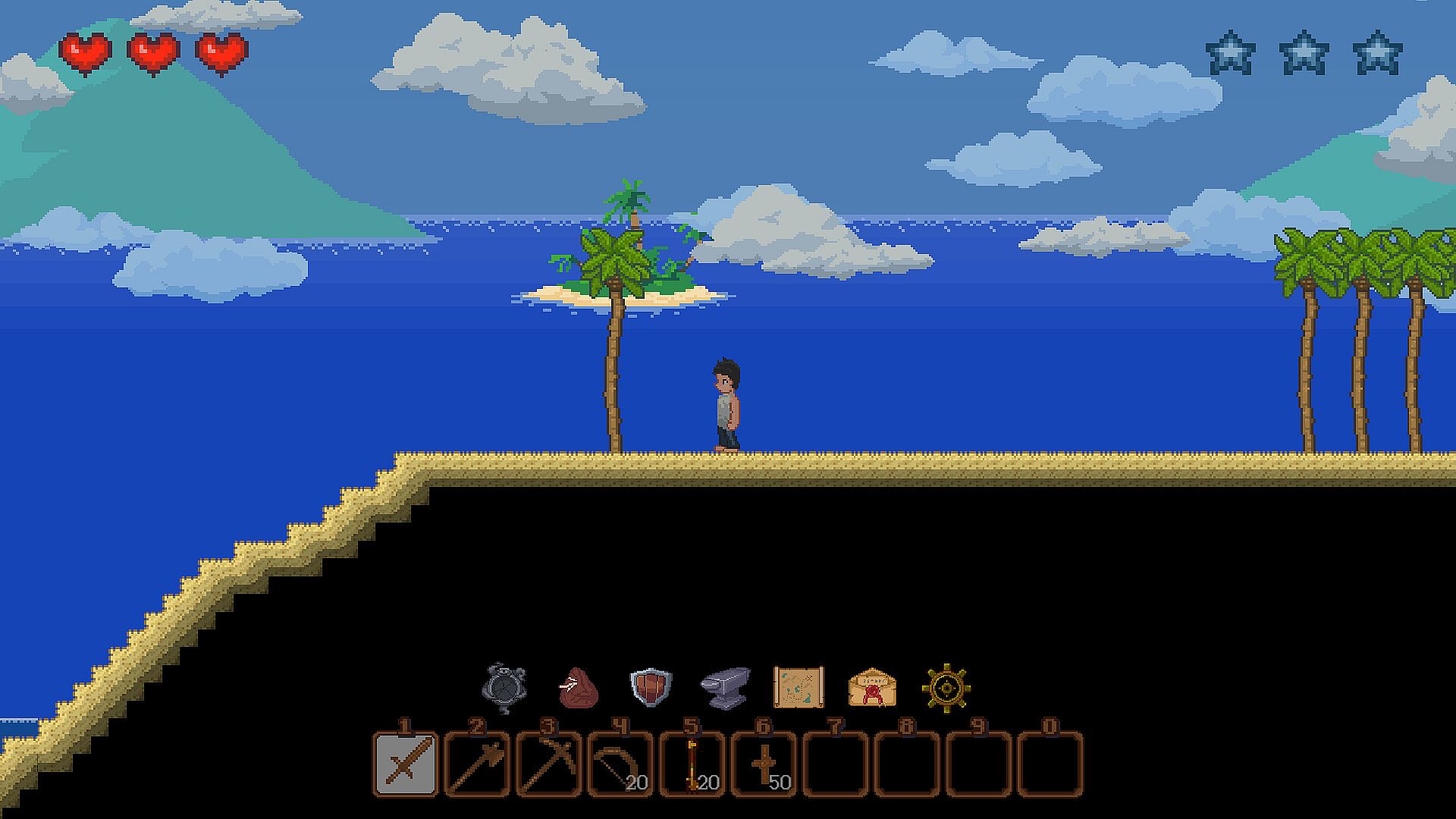Select the torch in slot 5
The height and width of the screenshot is (819, 1456).
(692, 764)
